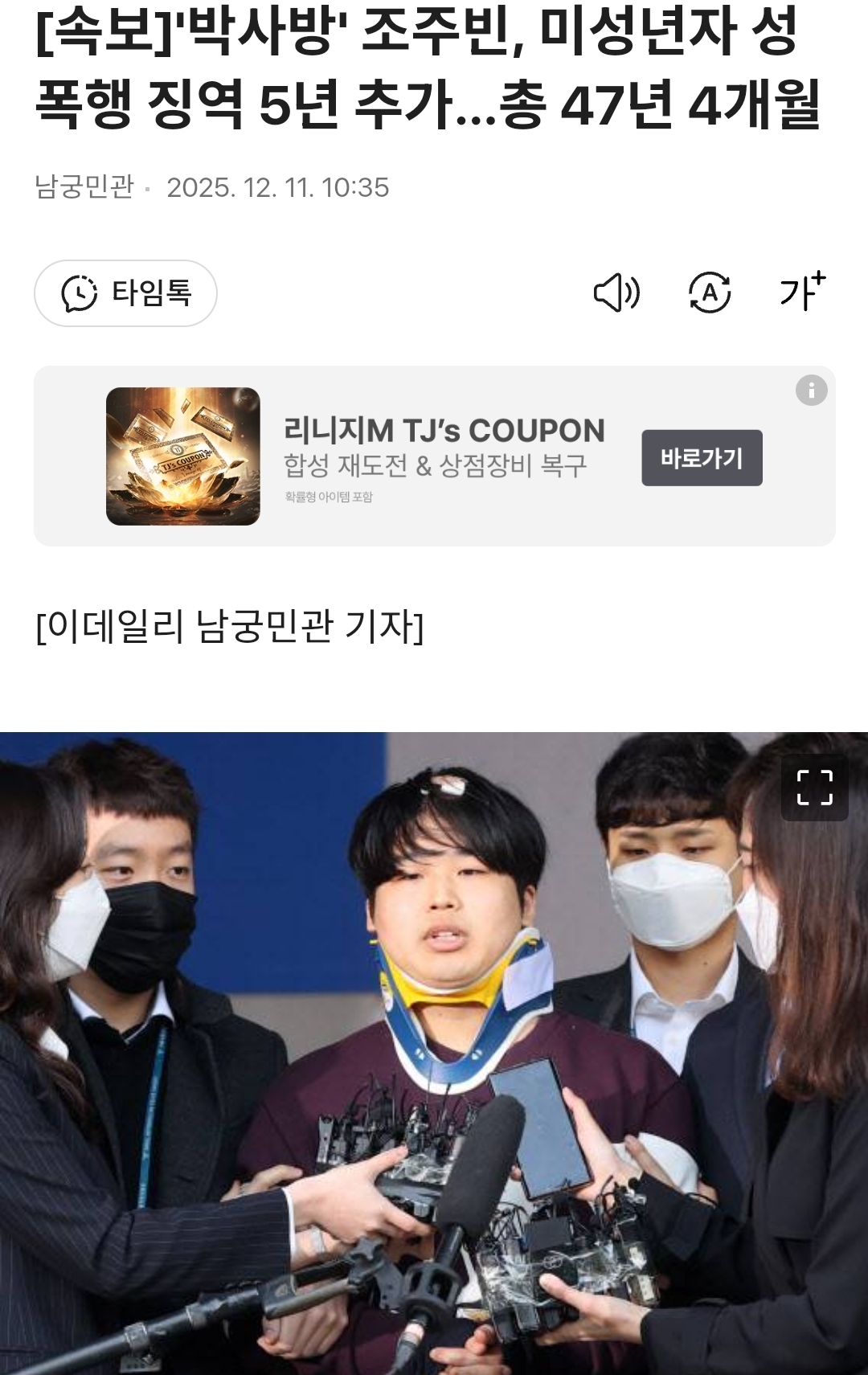Open the translate article icon
Viewport: 868px width, 1375px height.
pos(710,293)
